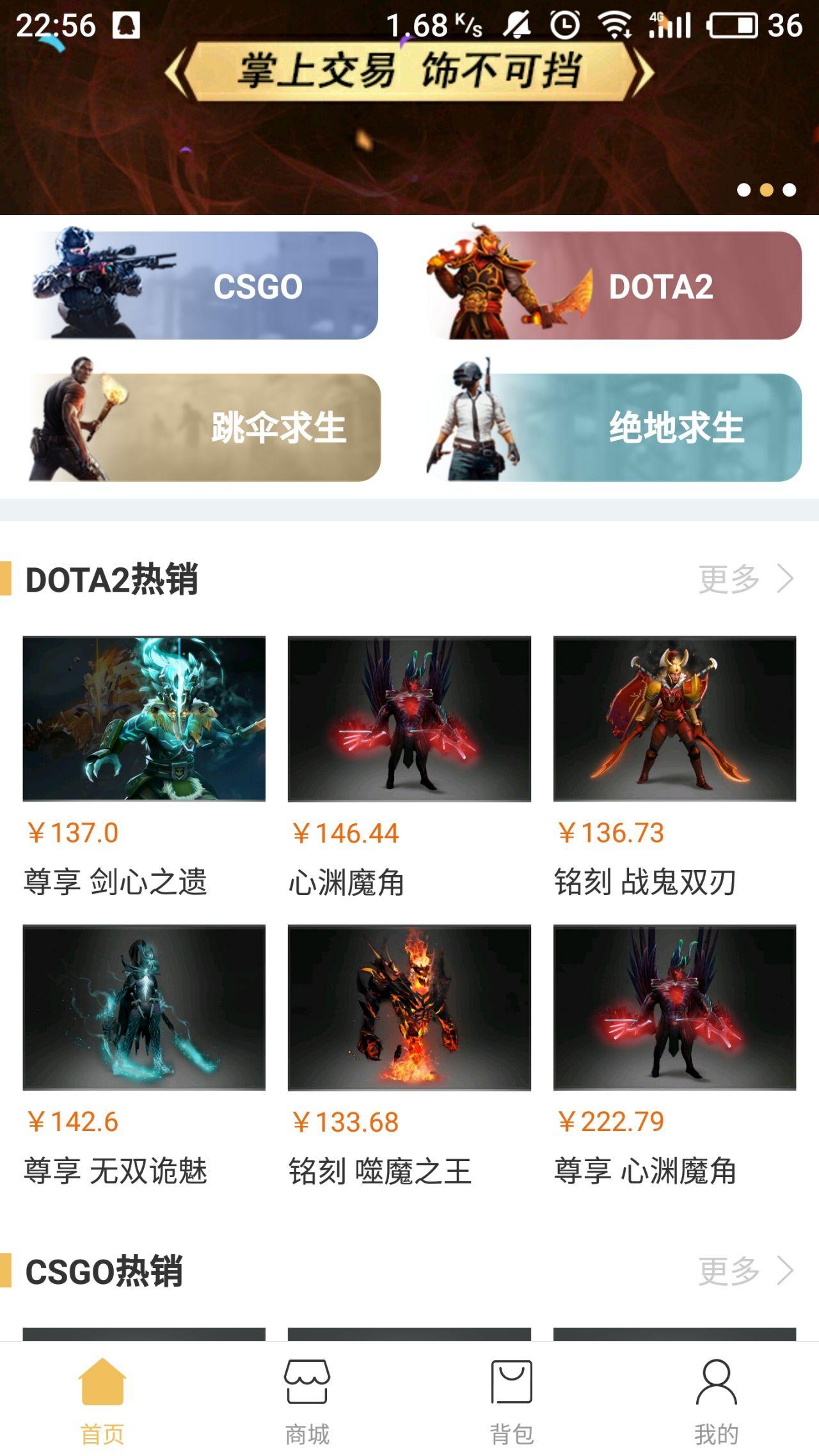The image size is (819, 1456).
Task: Open the 铭刻 噬魔之王 item
Action: [x=409, y=1056]
